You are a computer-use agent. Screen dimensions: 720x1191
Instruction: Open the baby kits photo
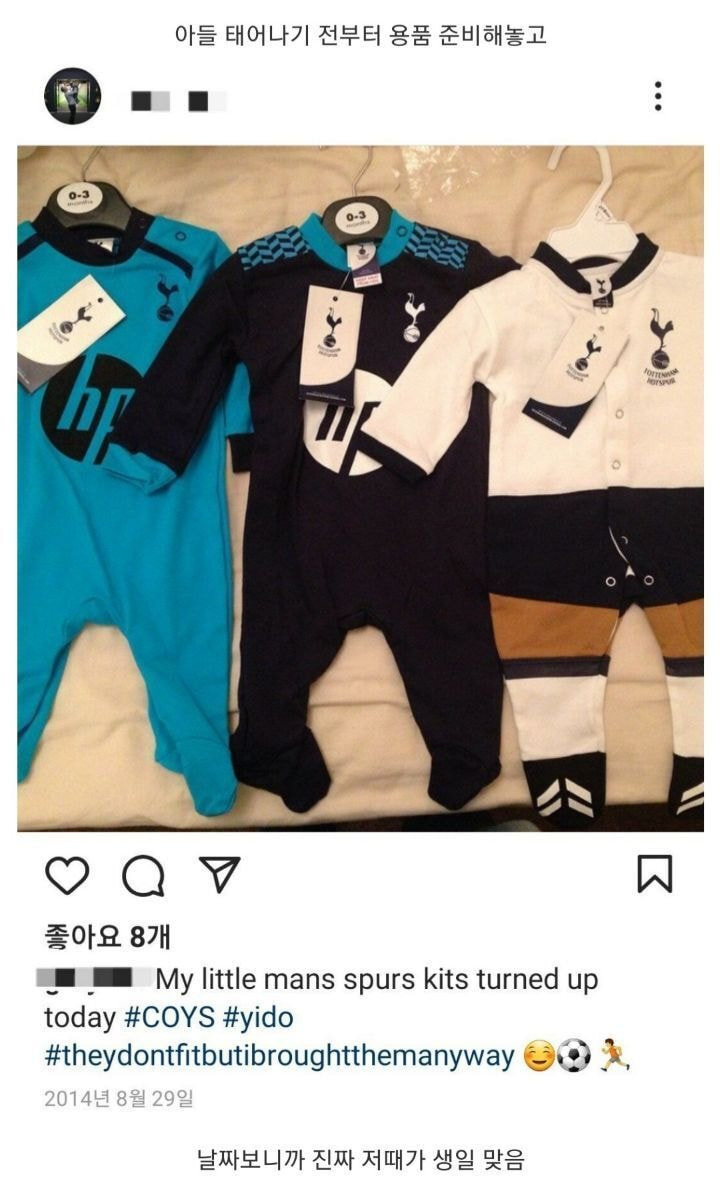point(360,488)
